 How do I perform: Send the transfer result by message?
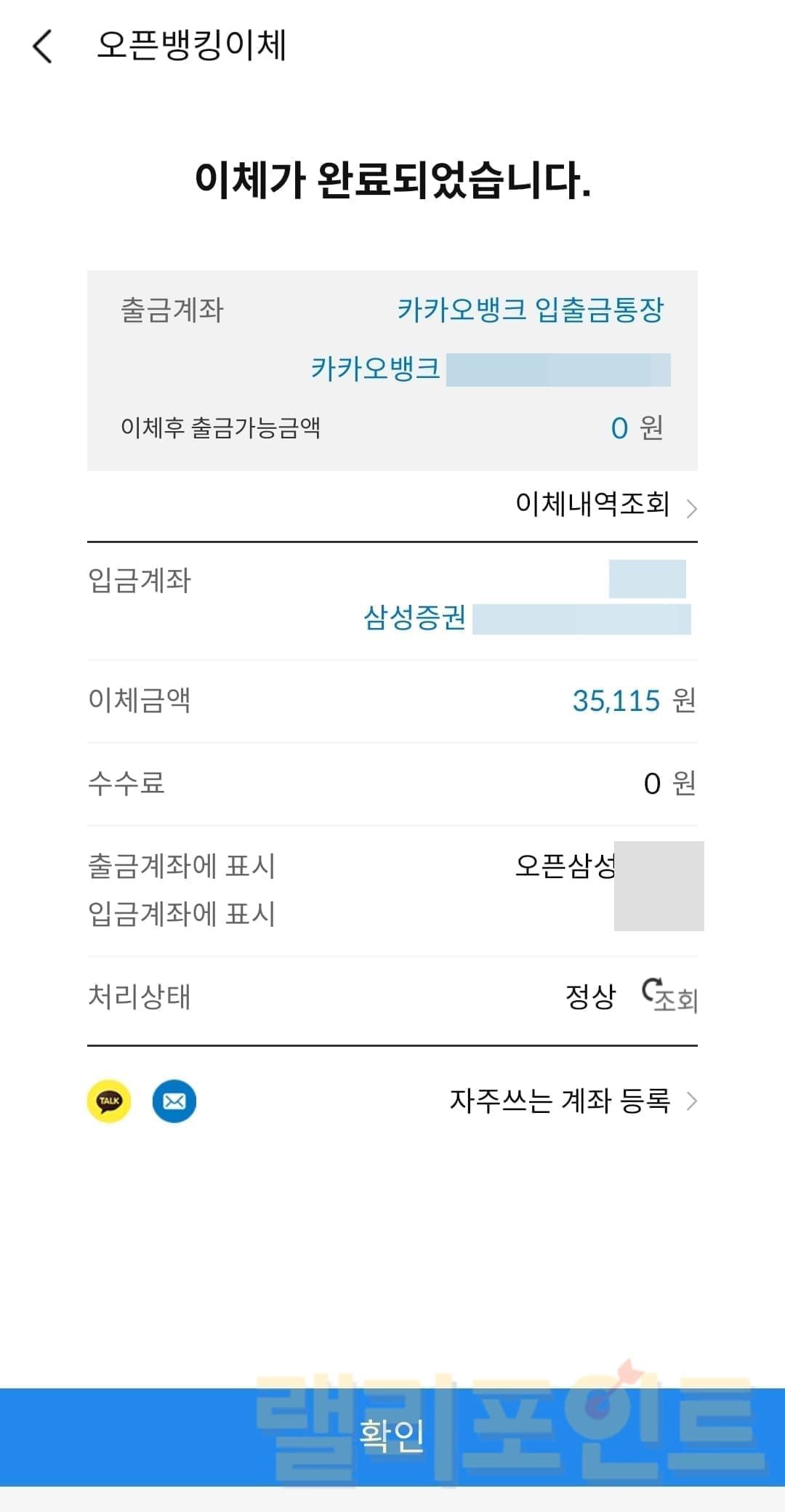coord(174,1101)
